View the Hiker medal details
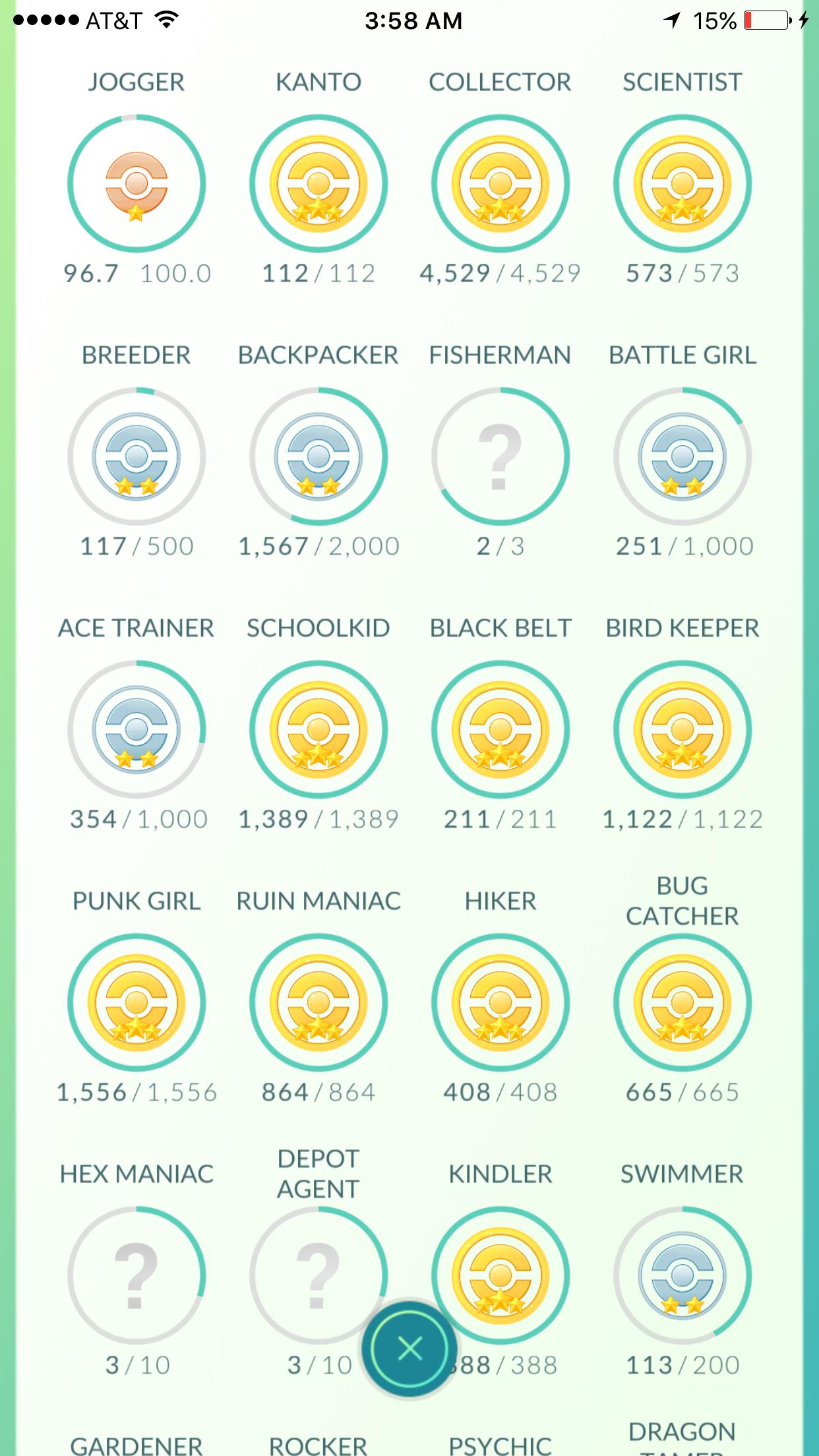This screenshot has width=819, height=1456. pyautogui.click(x=501, y=1002)
